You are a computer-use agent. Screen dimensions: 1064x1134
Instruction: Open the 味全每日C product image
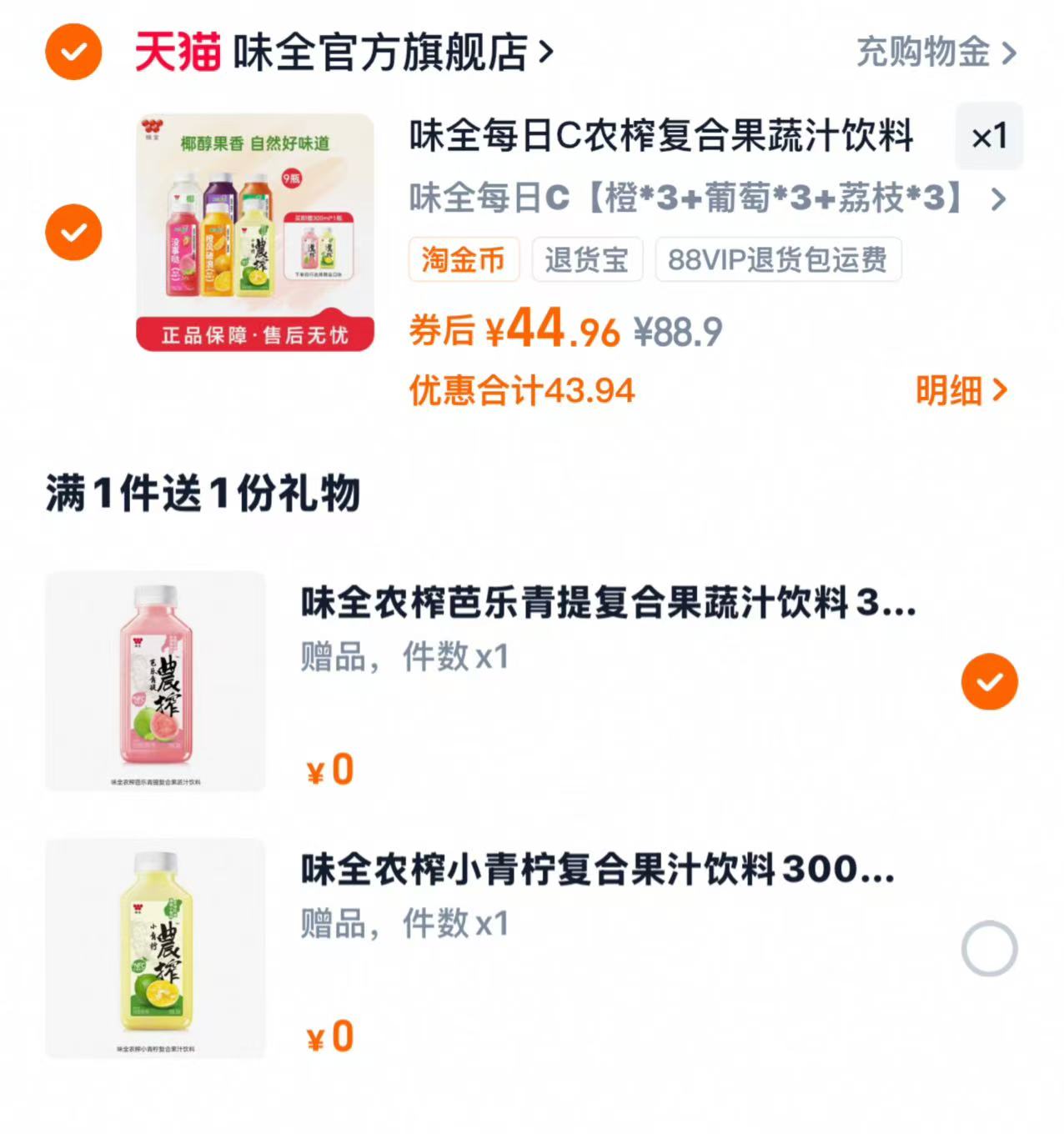[255, 233]
